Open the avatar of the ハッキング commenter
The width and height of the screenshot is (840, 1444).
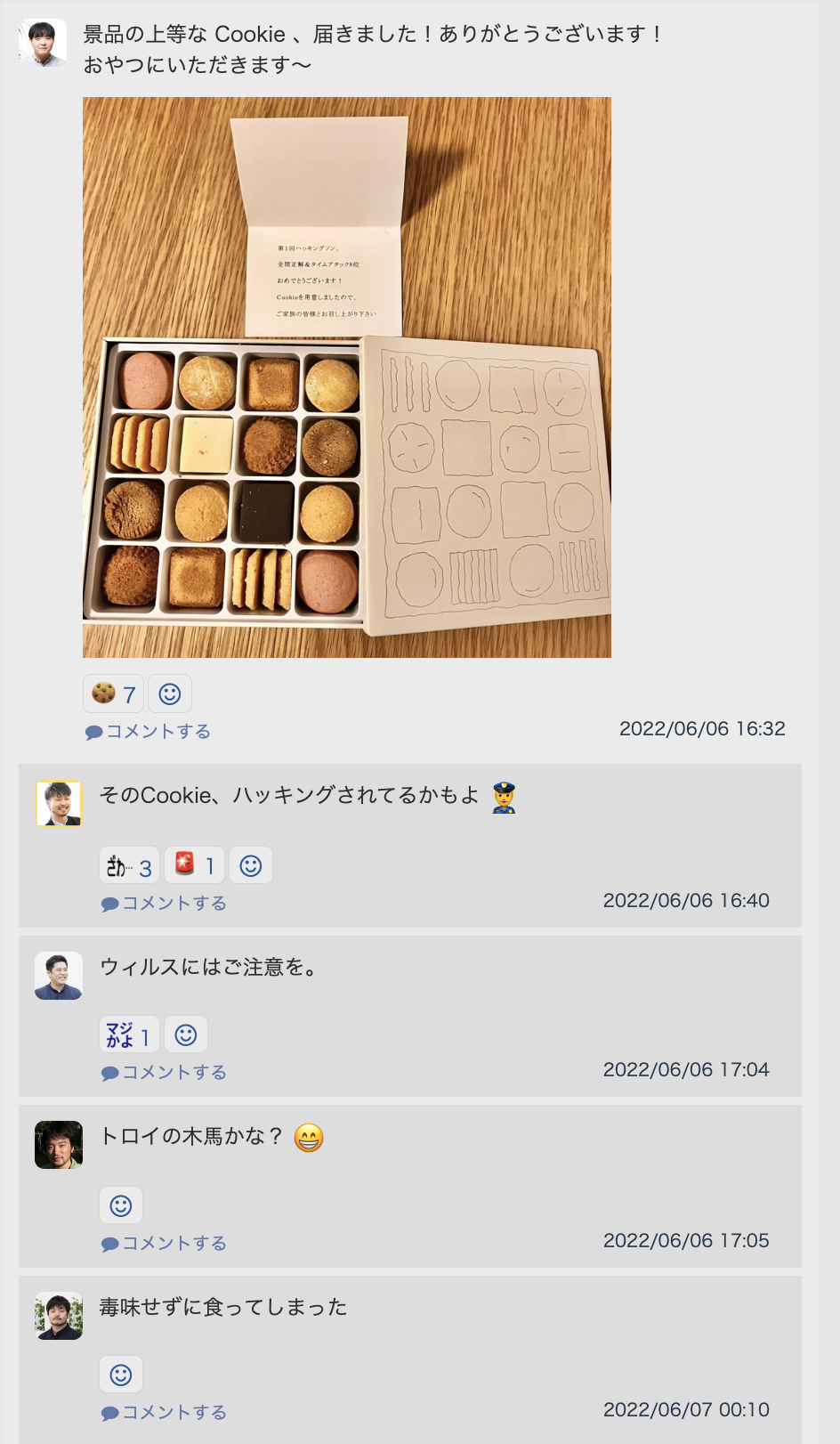[x=59, y=804]
